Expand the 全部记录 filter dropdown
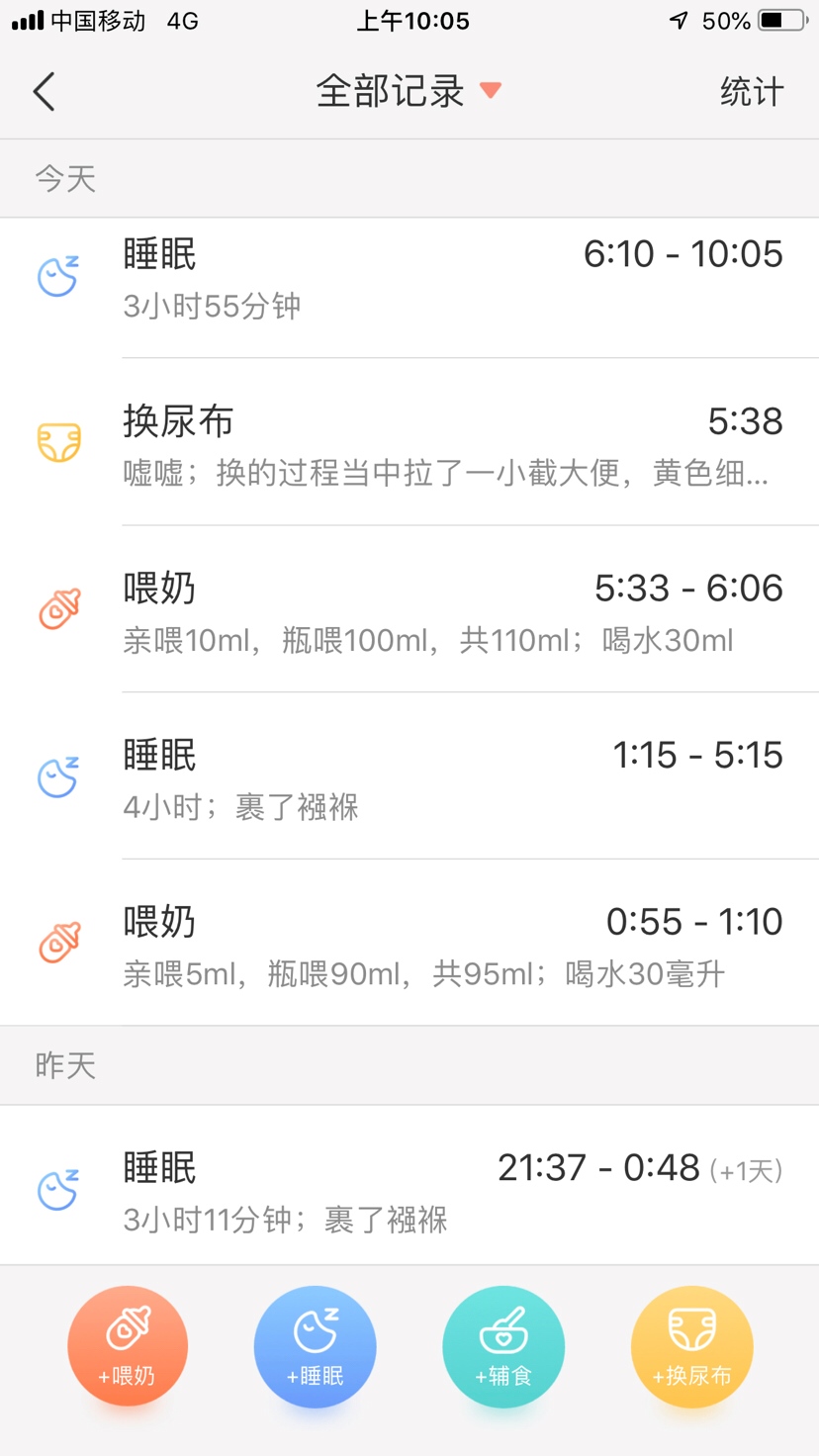Image resolution: width=819 pixels, height=1456 pixels. [x=409, y=92]
